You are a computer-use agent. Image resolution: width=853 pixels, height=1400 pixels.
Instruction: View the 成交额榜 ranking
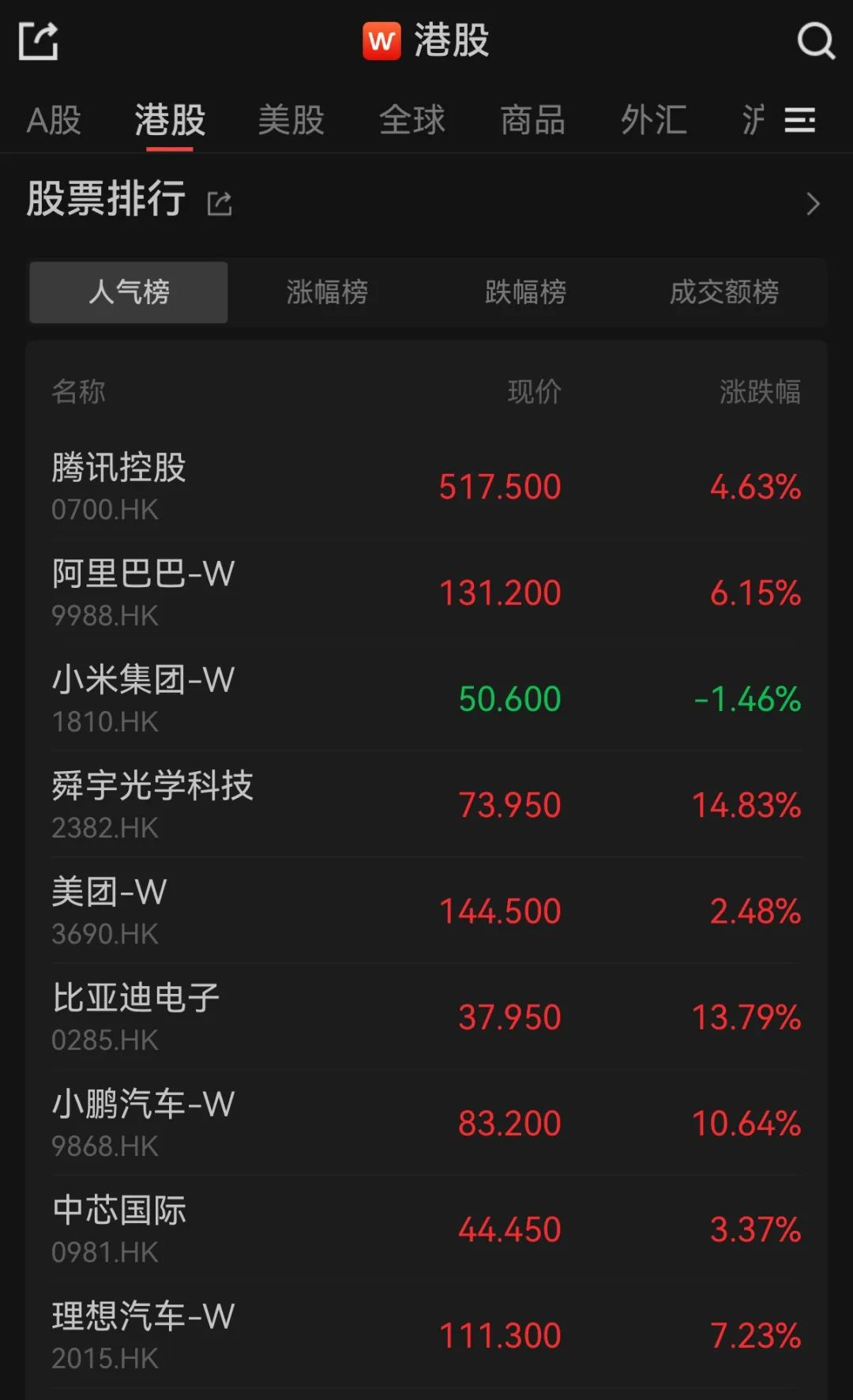pos(723,292)
